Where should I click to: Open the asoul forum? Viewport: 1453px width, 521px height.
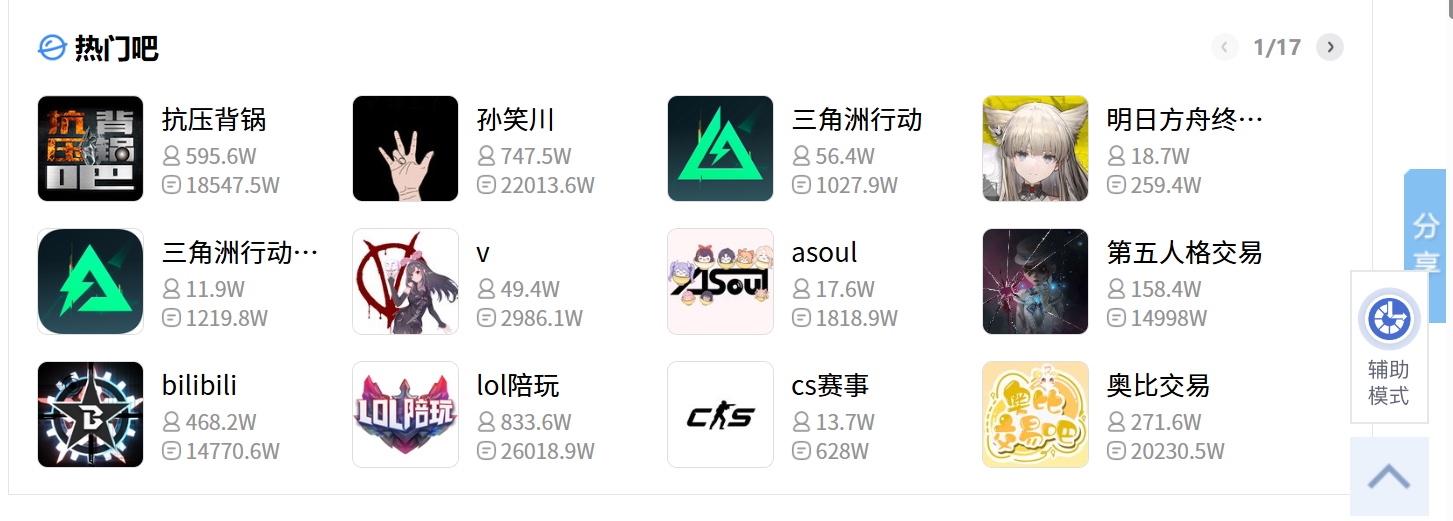coord(824,253)
